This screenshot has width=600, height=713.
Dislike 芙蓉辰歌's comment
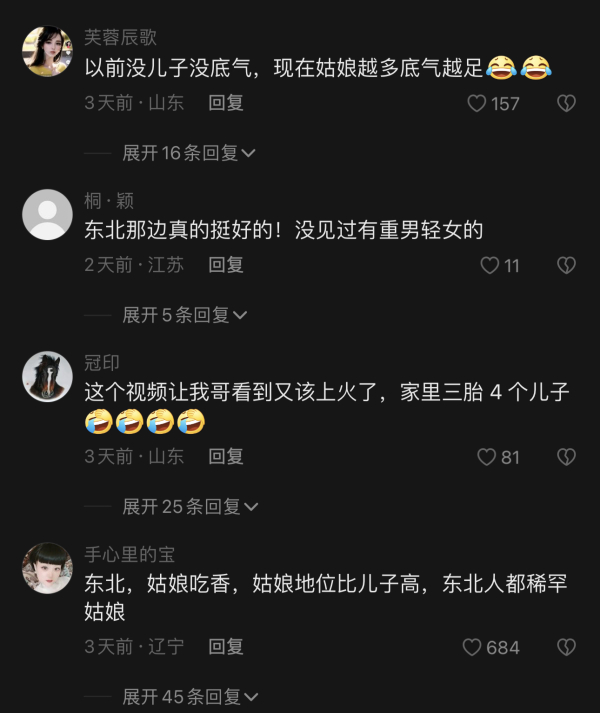[x=566, y=103]
